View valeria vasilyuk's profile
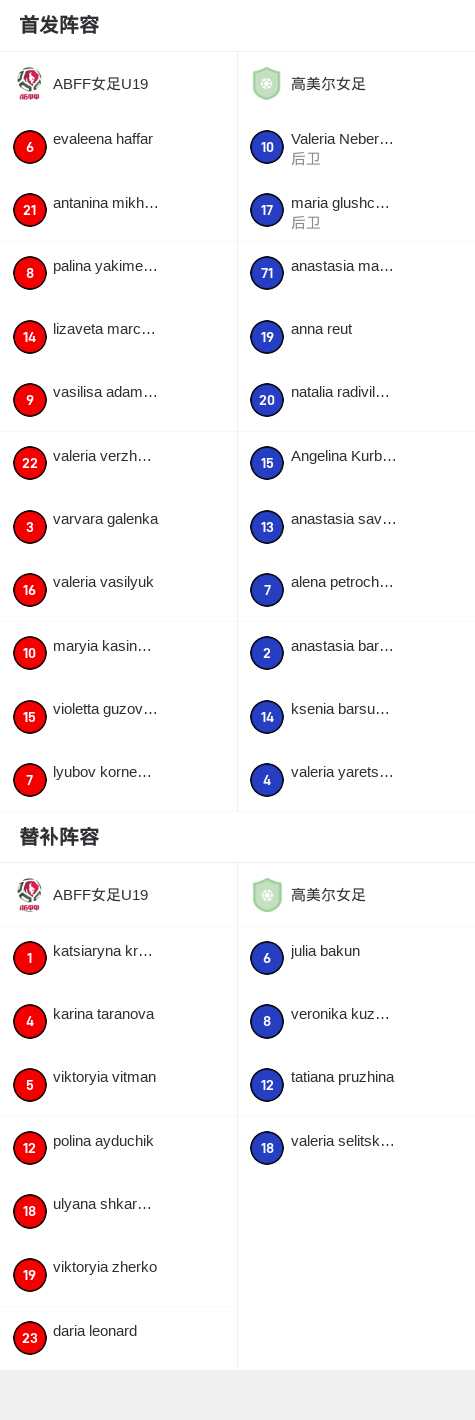 118,590
